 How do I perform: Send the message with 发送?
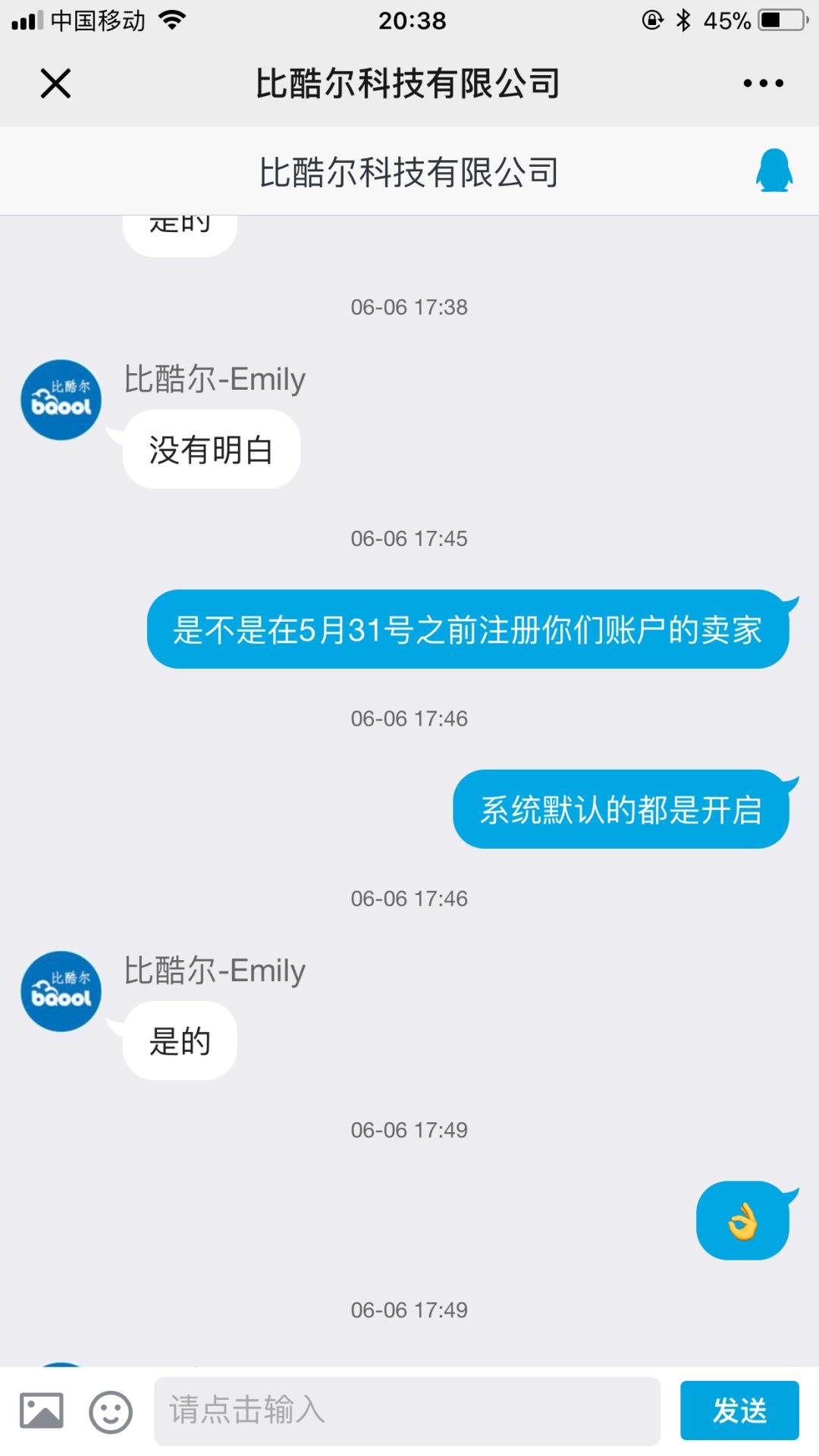[x=739, y=1410]
